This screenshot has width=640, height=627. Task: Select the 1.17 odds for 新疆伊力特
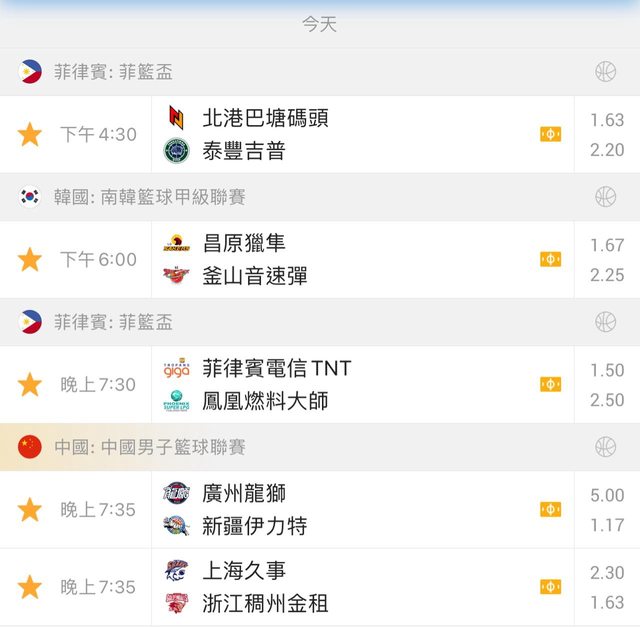pyautogui.click(x=607, y=525)
